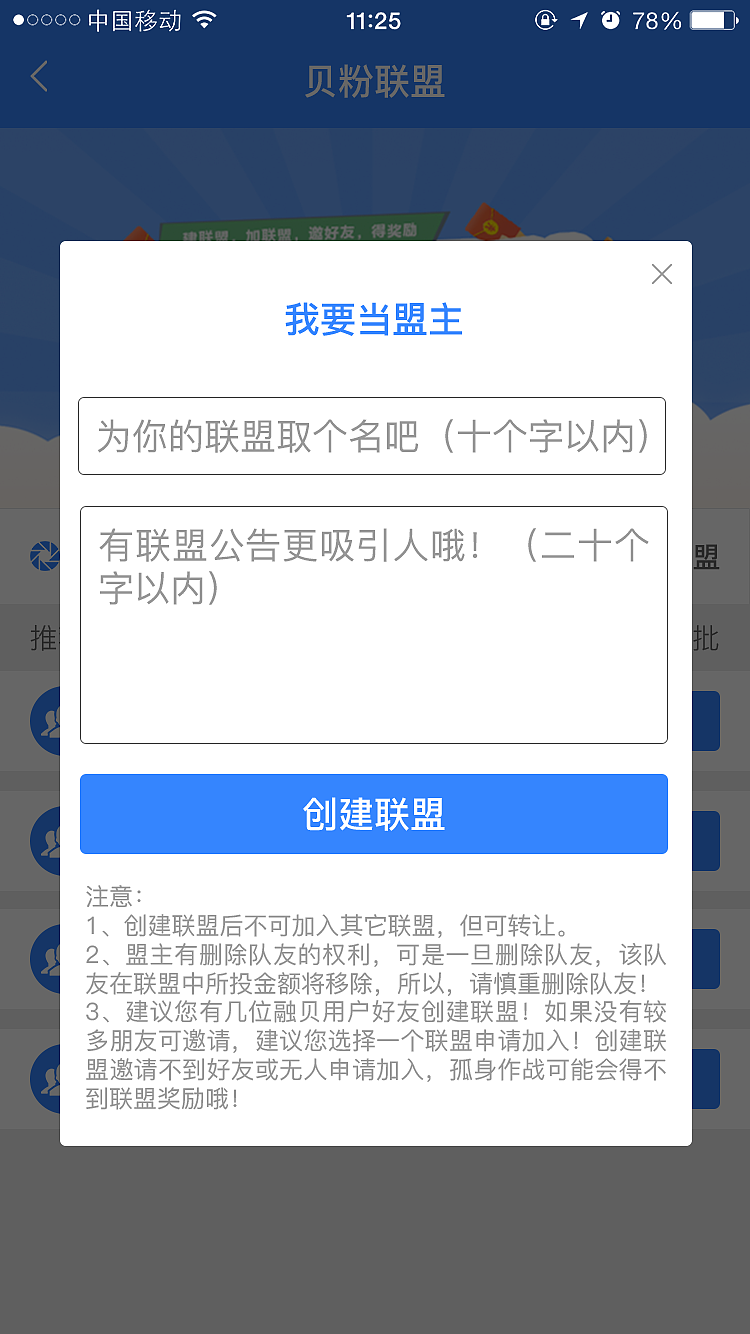The image size is (750, 1334).
Task: Tap the alliance name input field
Action: pos(373,436)
